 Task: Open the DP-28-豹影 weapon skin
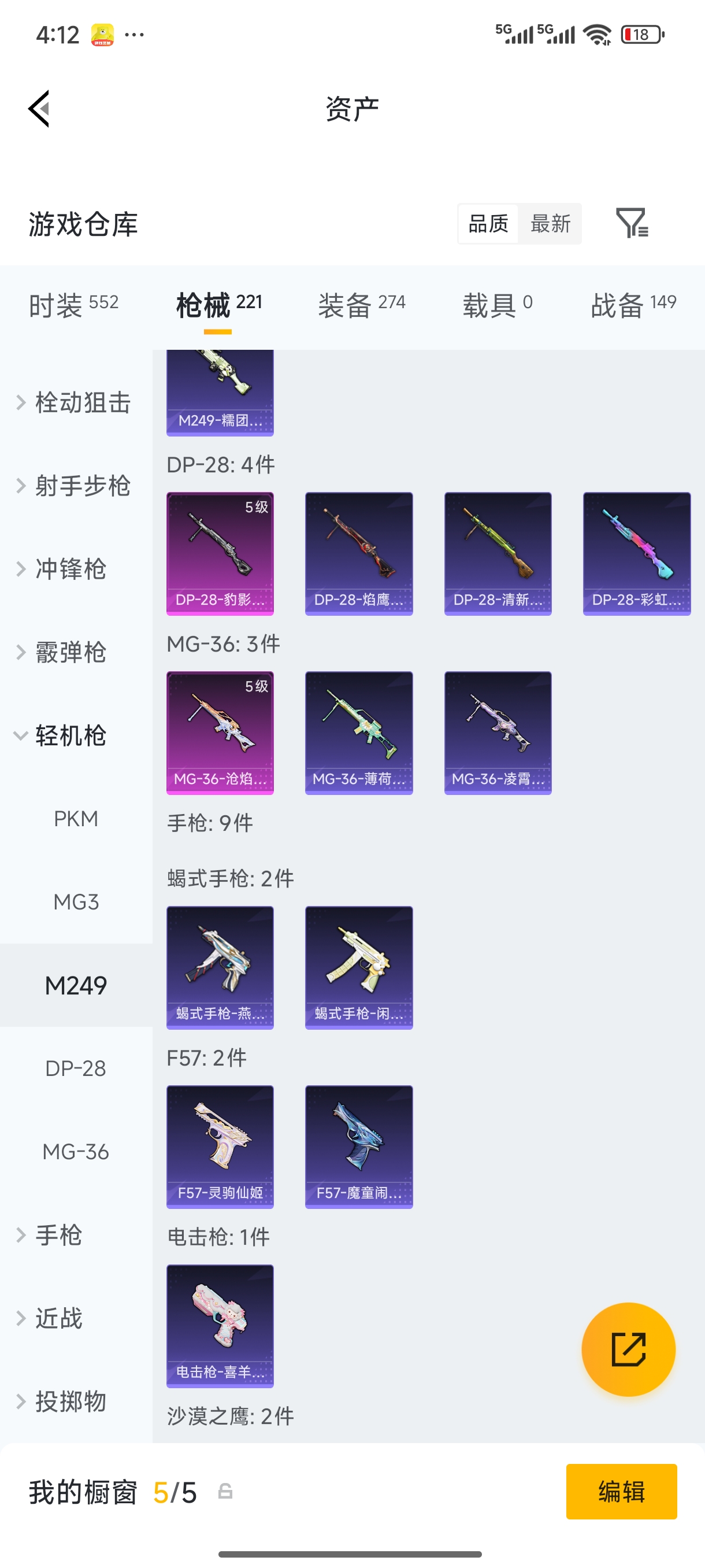(x=220, y=552)
